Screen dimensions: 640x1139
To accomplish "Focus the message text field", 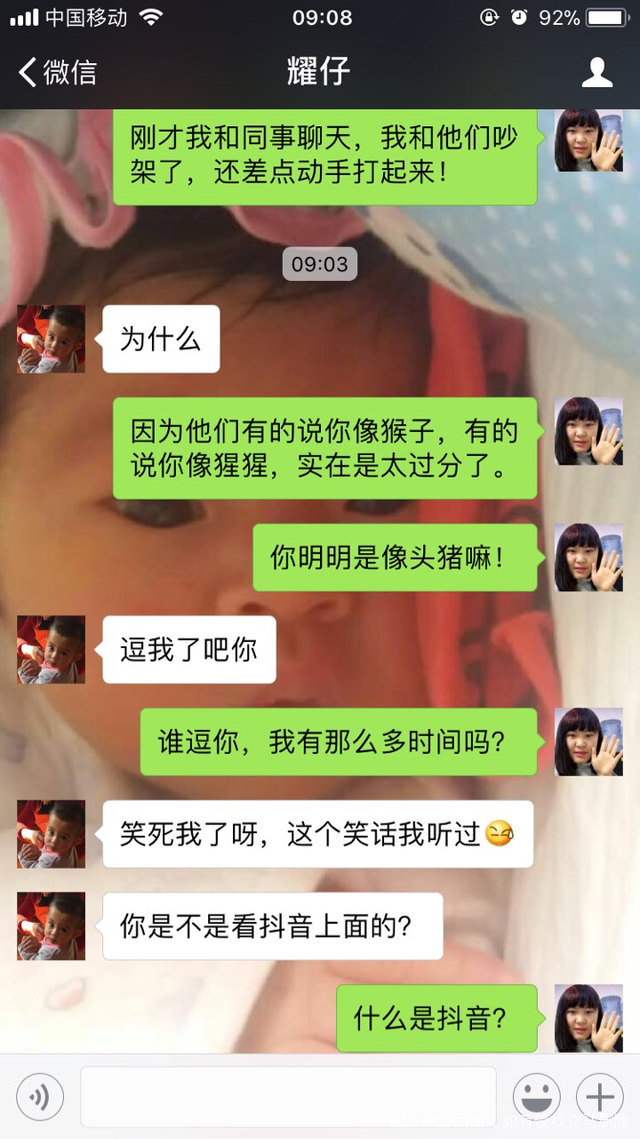I will (x=288, y=1097).
